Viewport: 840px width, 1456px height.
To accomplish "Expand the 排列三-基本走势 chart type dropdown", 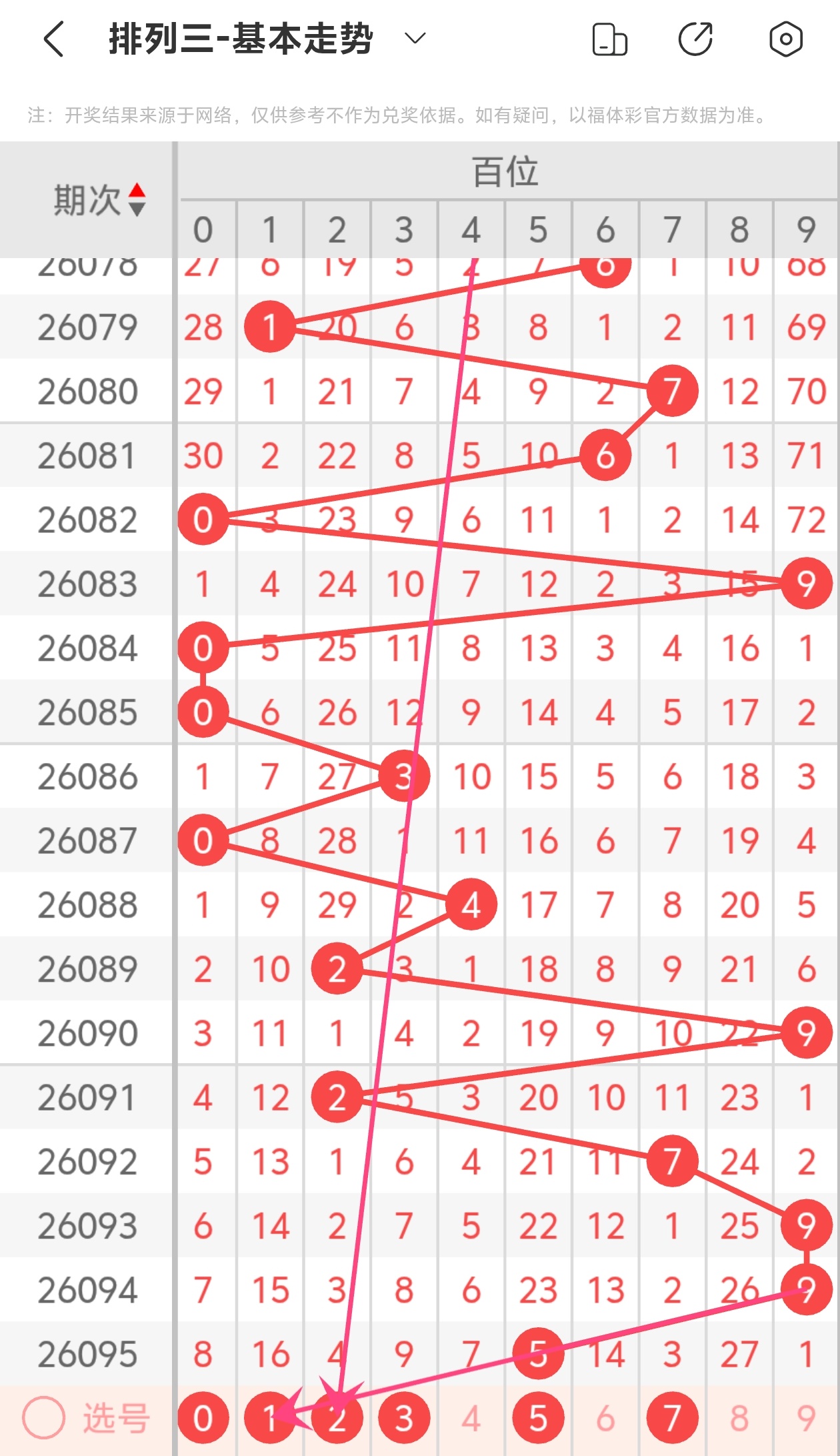I will point(415,39).
